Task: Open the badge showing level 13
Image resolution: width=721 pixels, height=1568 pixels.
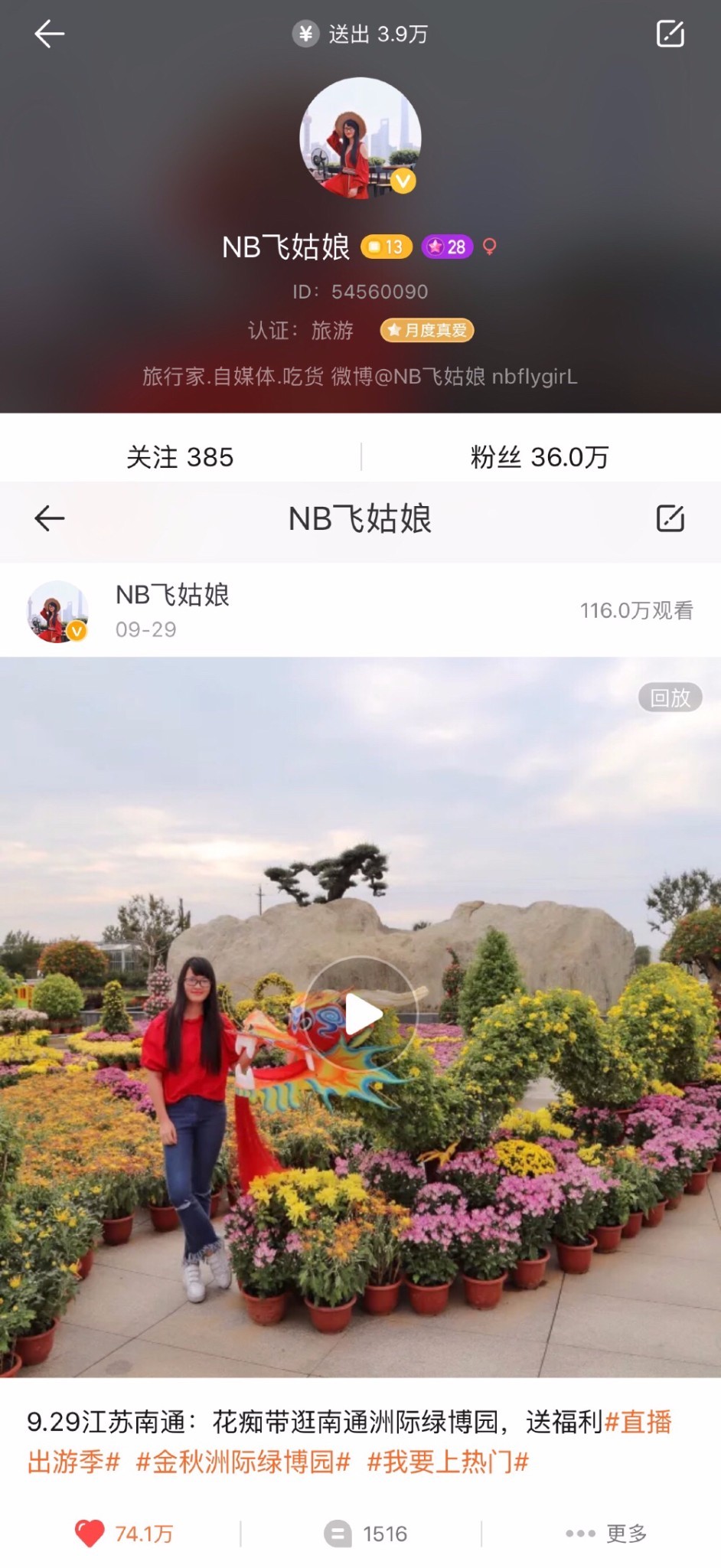Action: point(387,247)
